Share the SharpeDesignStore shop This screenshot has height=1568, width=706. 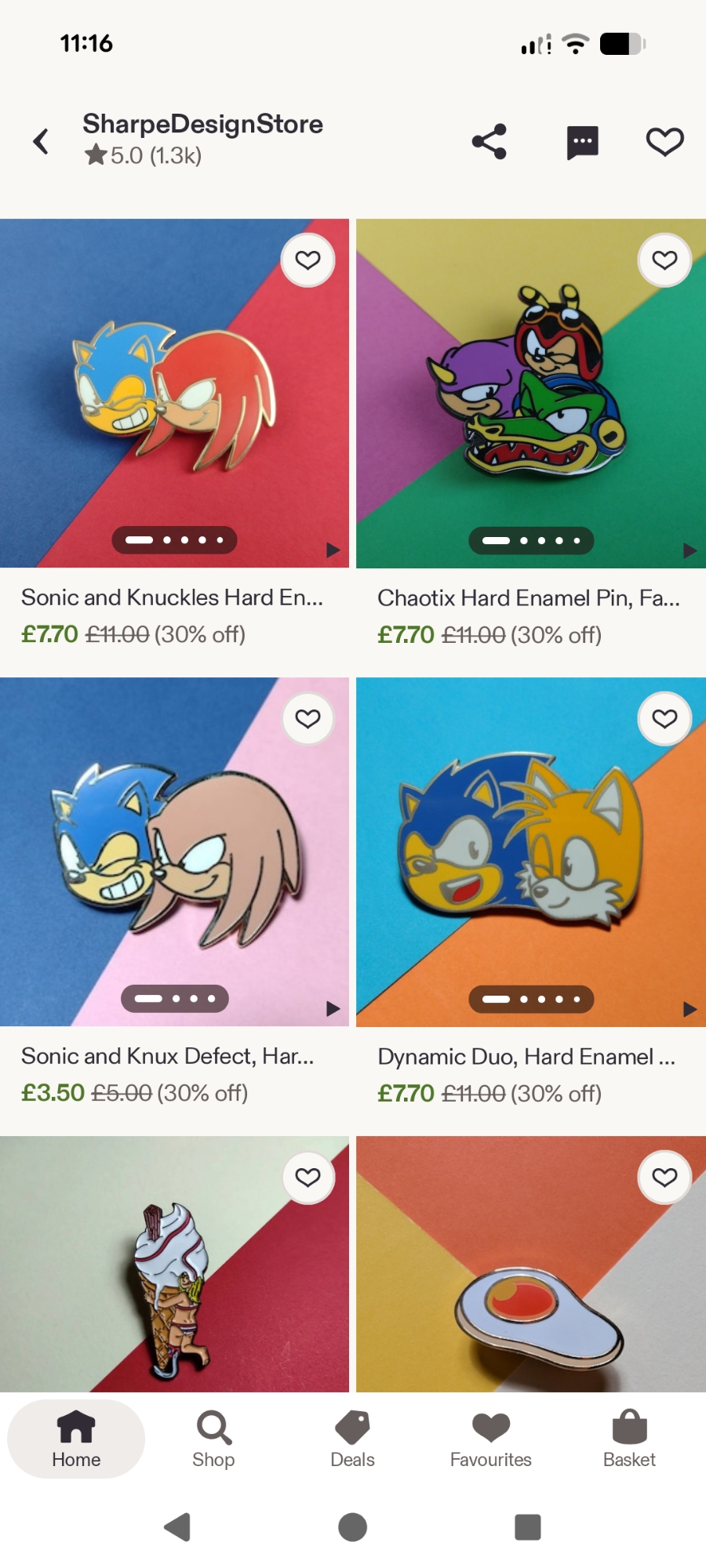pos(489,141)
